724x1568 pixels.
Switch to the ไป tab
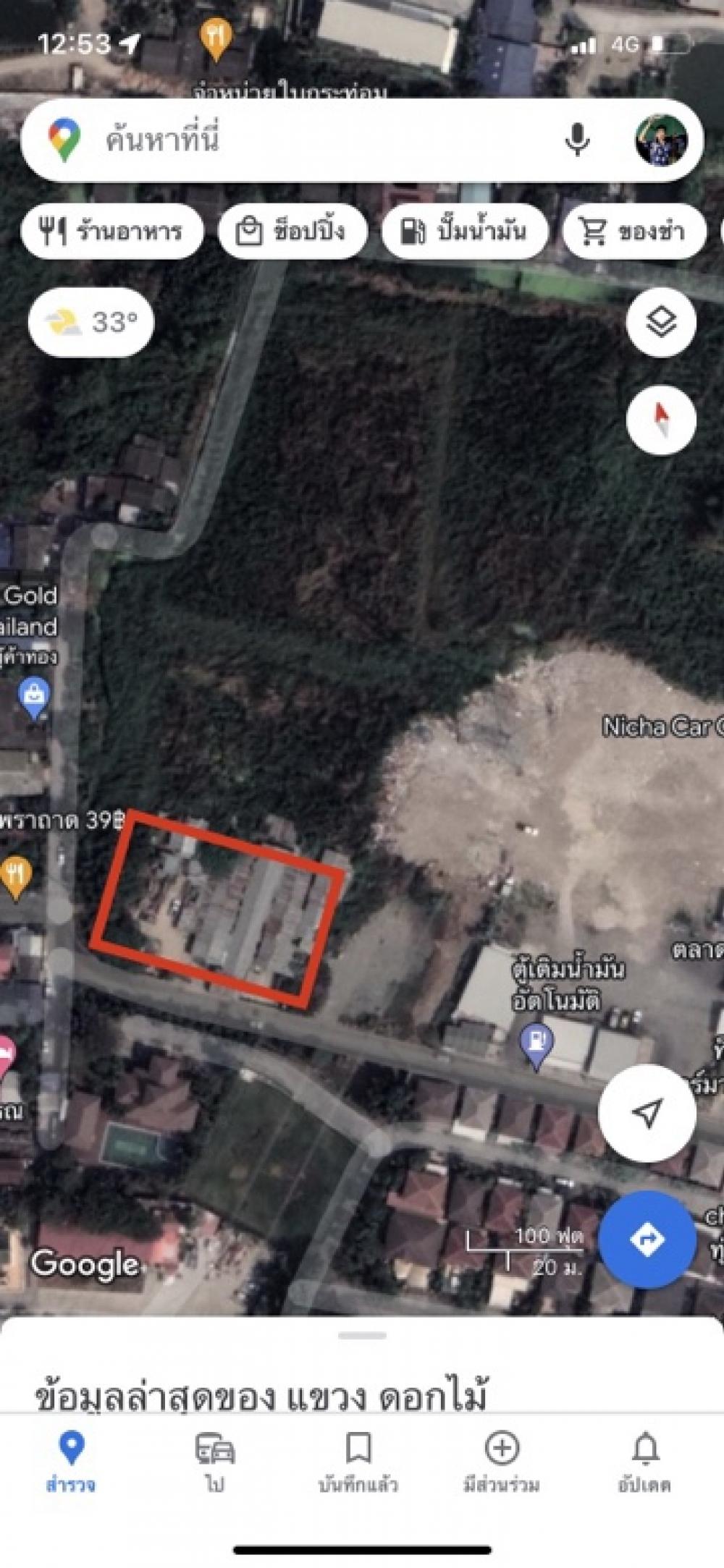(x=215, y=1462)
